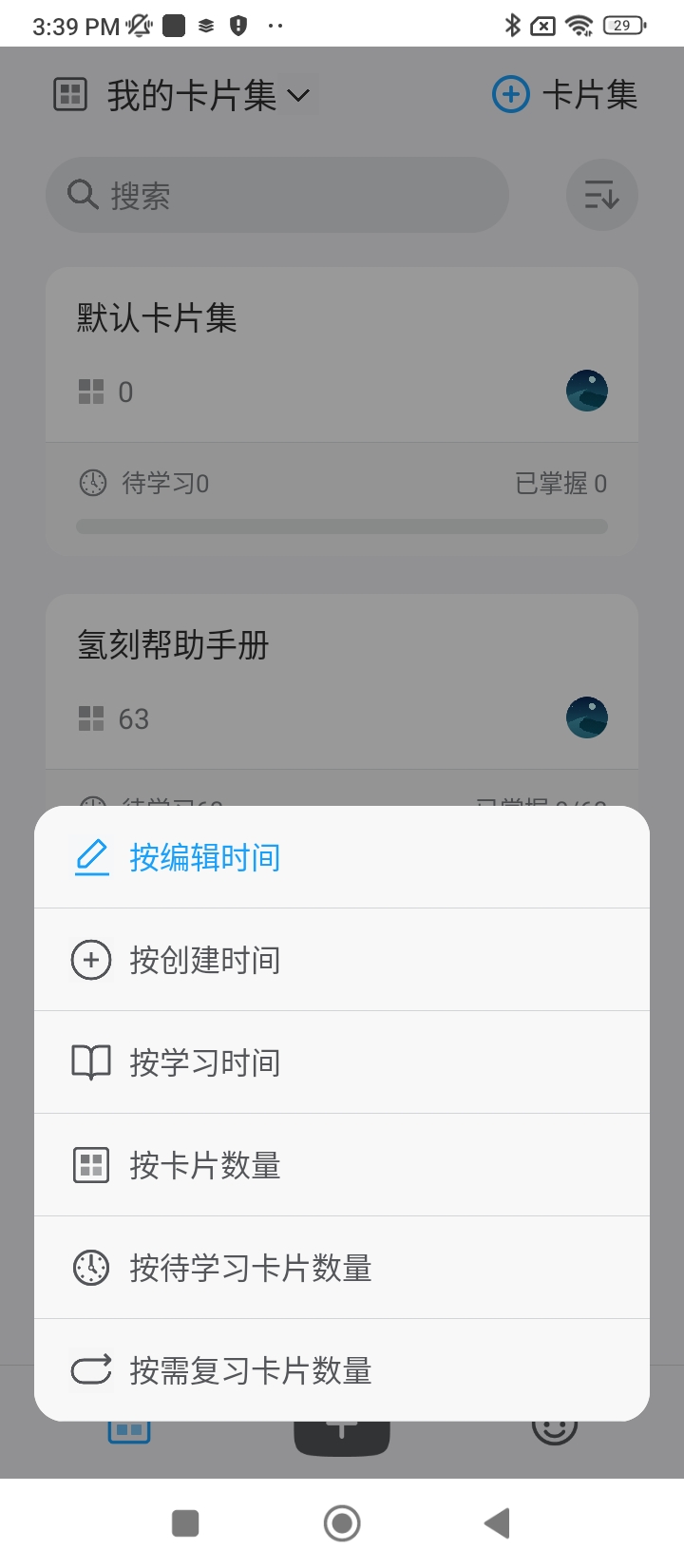684x1568 pixels.
Task: Tap the system back button
Action: tap(497, 1522)
